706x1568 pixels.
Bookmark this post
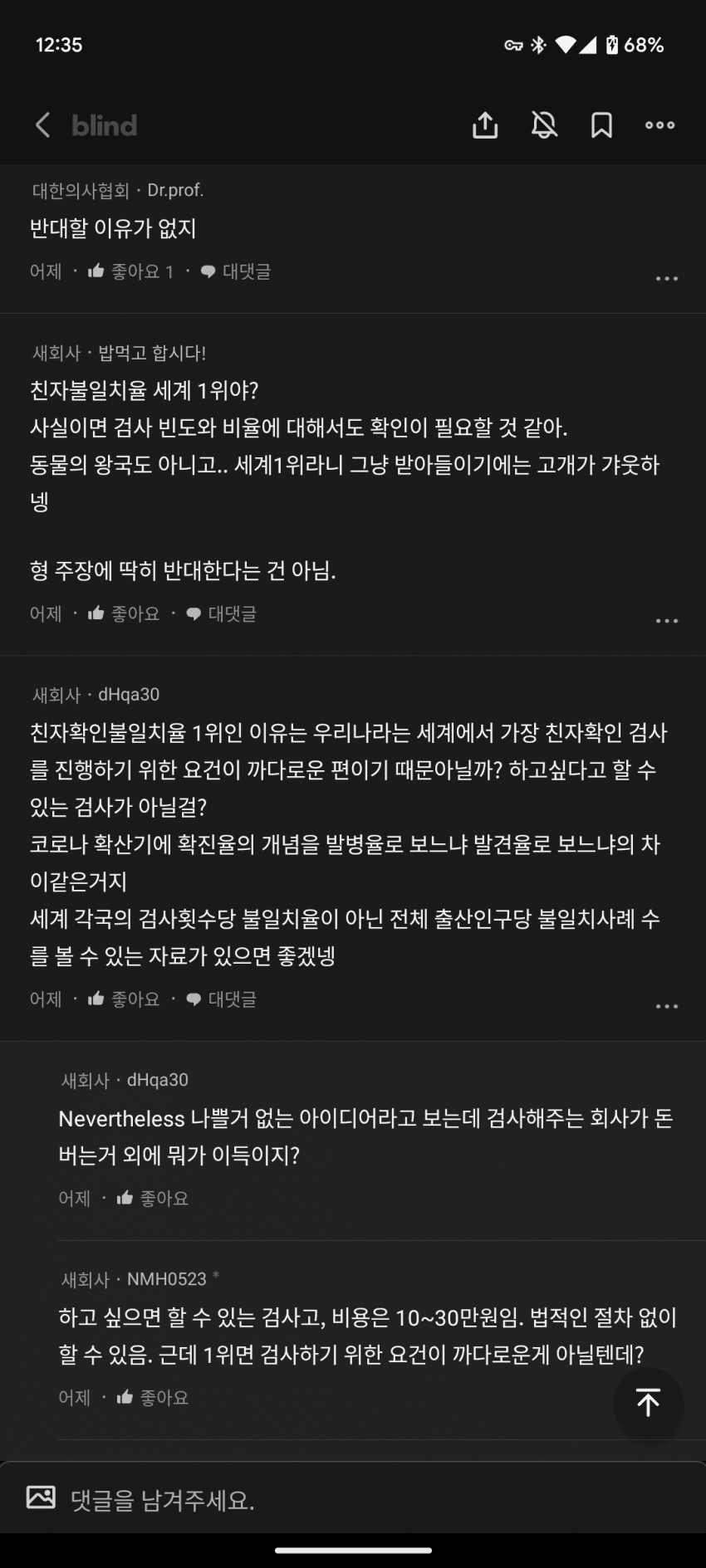coord(601,125)
